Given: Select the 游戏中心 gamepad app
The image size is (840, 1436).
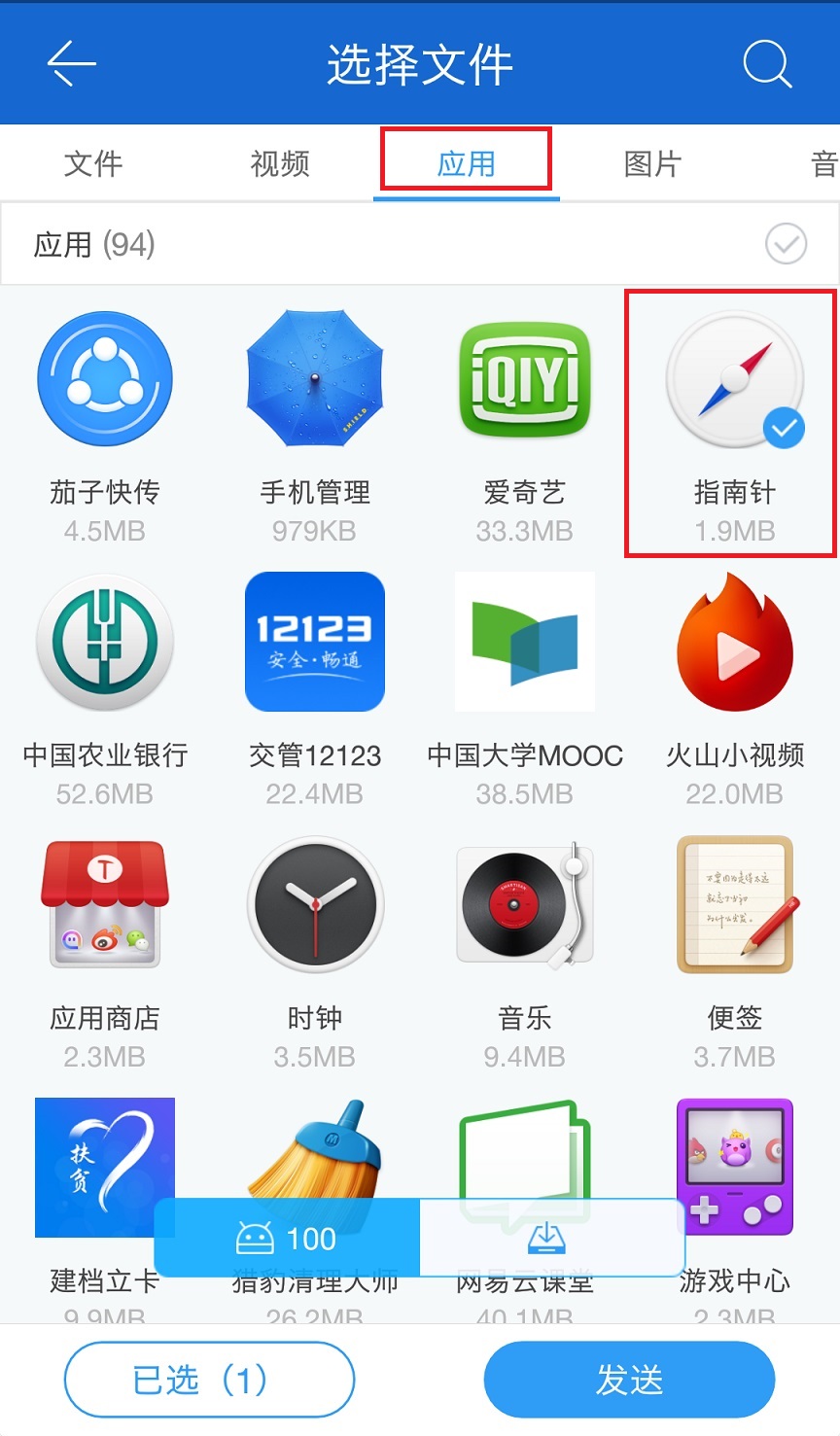Looking at the screenshot, I should [734, 1167].
